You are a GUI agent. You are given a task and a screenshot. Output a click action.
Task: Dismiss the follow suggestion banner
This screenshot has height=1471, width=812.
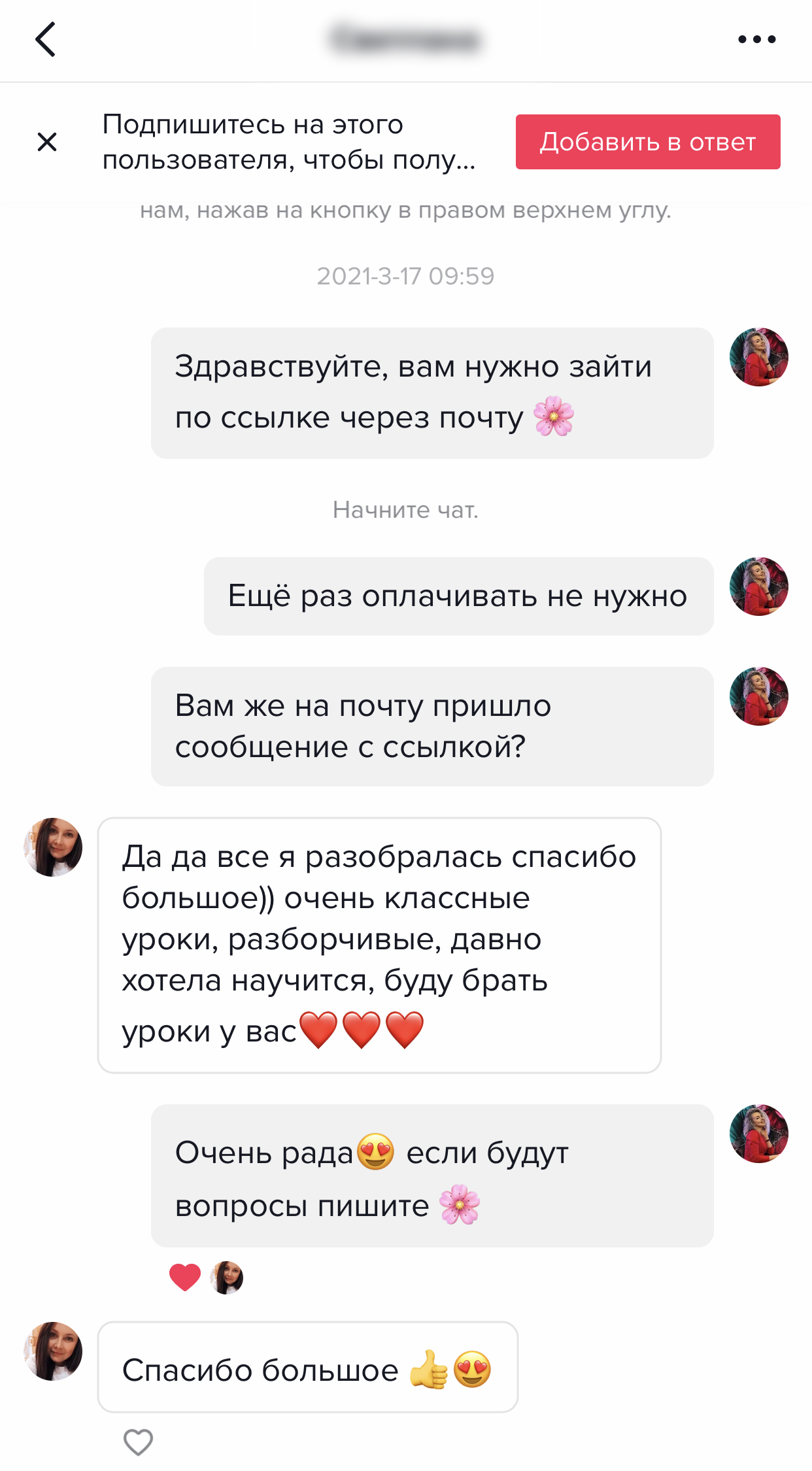pyautogui.click(x=47, y=142)
